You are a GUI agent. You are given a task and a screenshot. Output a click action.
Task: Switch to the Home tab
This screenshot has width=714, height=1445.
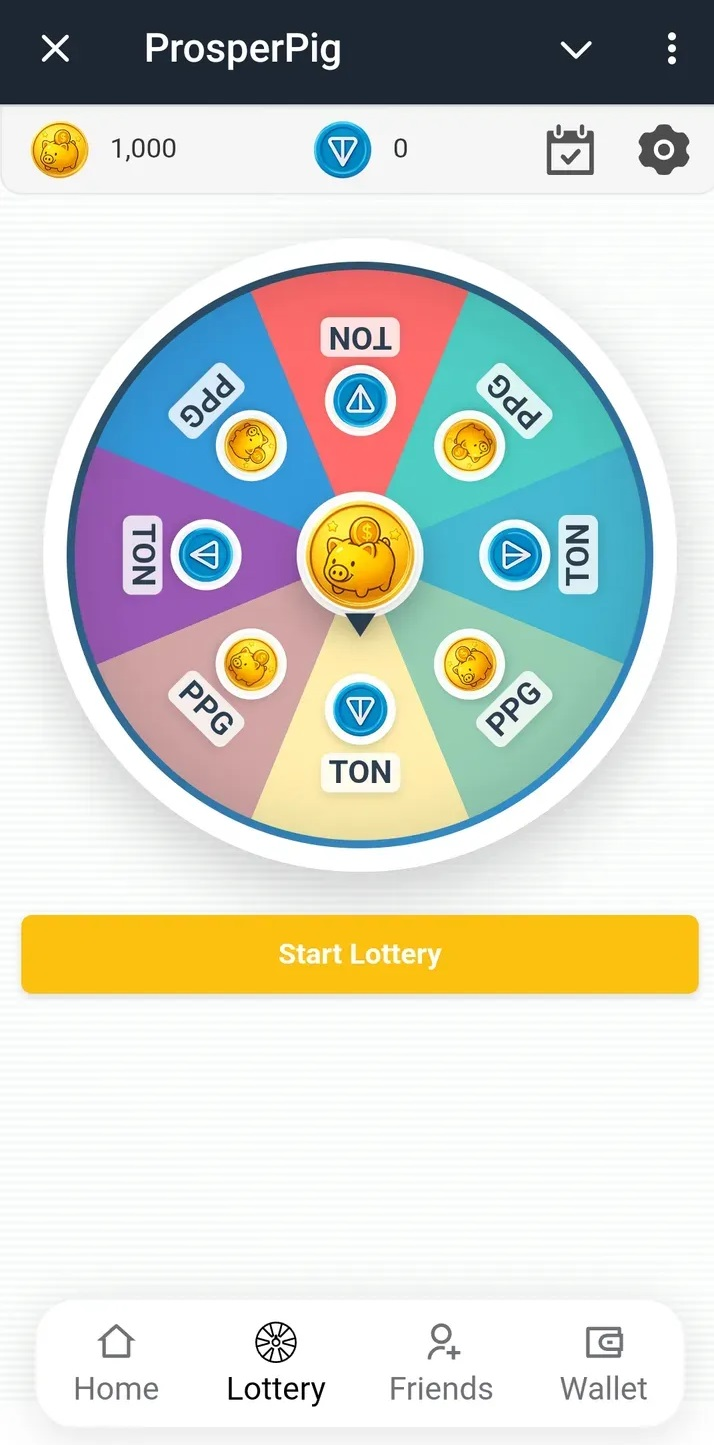coord(116,1363)
